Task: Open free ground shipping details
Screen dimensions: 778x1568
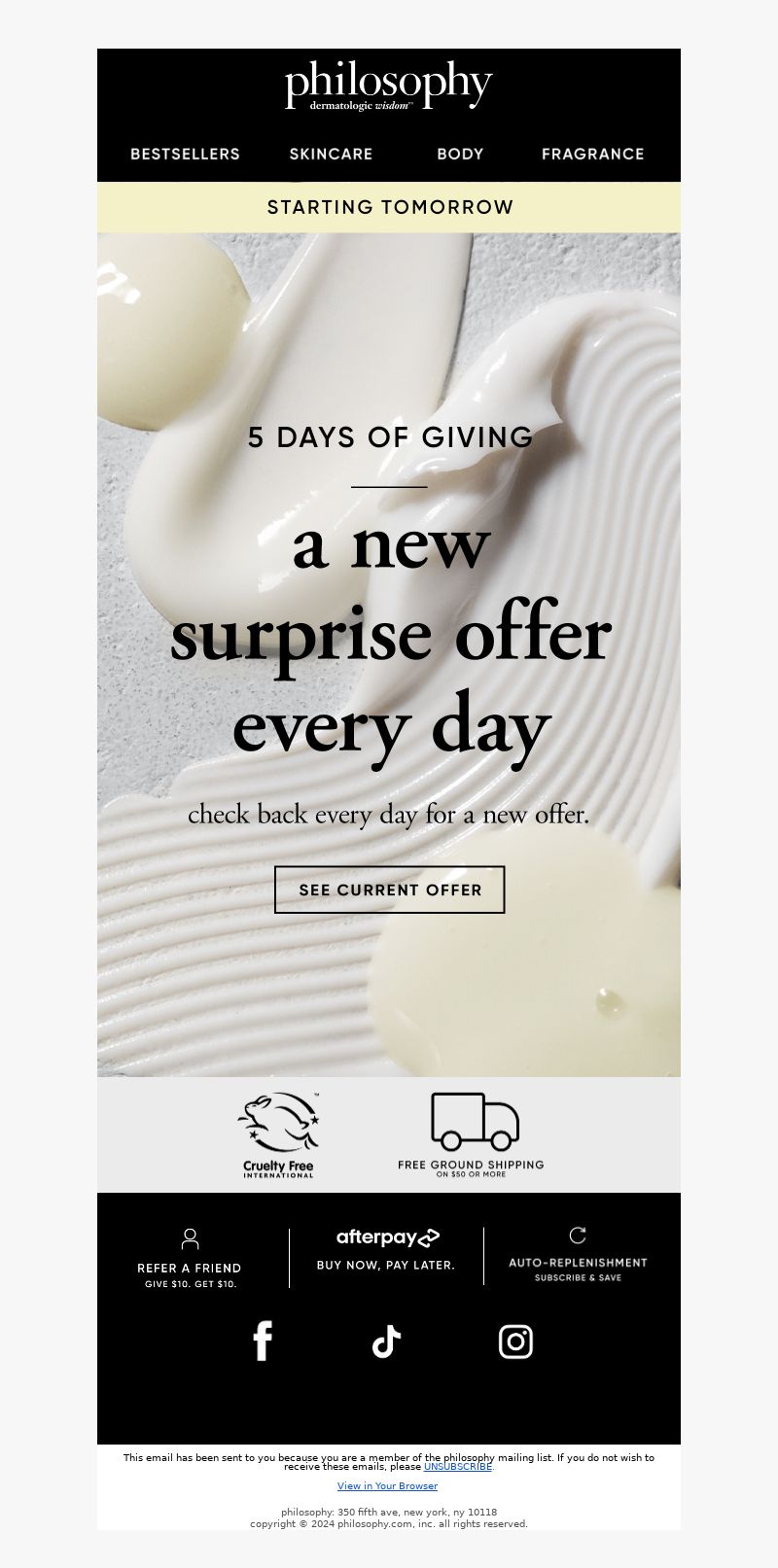Action: point(472,1135)
